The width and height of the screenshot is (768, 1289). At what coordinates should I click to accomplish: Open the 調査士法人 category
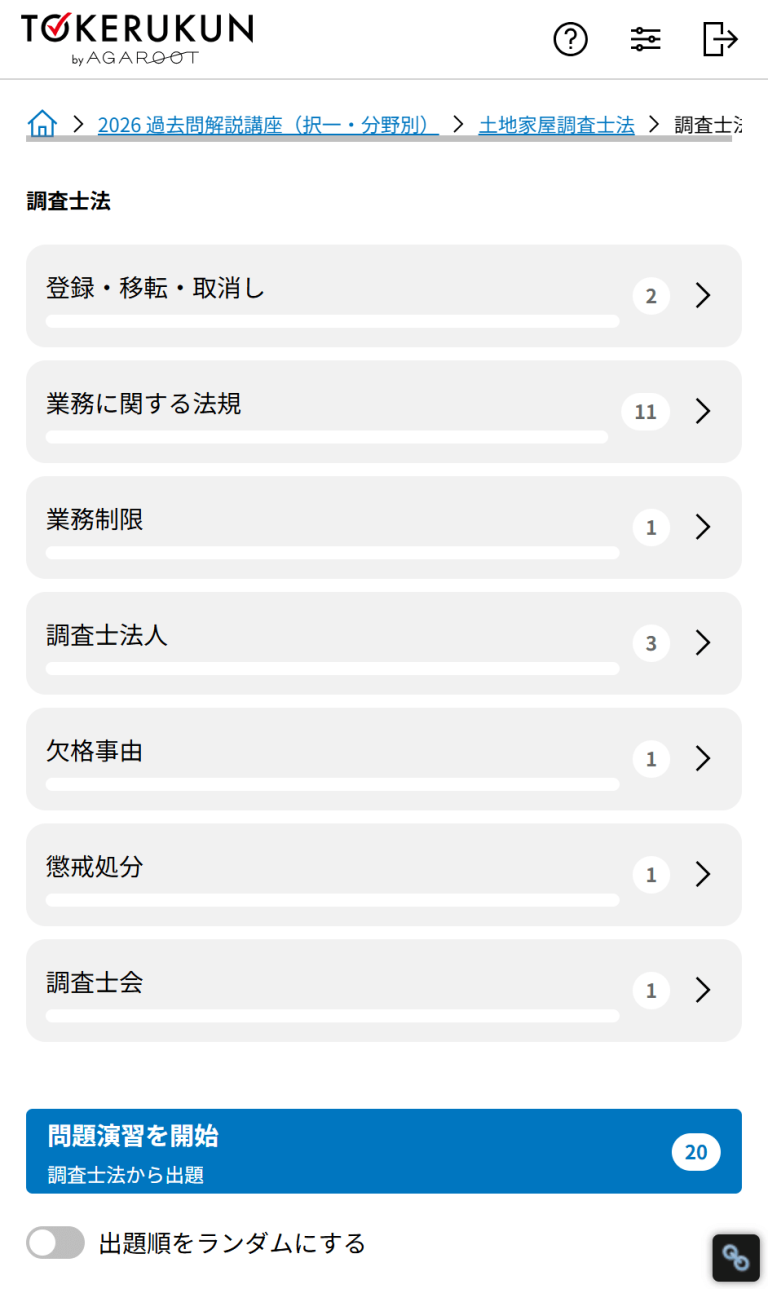383,643
